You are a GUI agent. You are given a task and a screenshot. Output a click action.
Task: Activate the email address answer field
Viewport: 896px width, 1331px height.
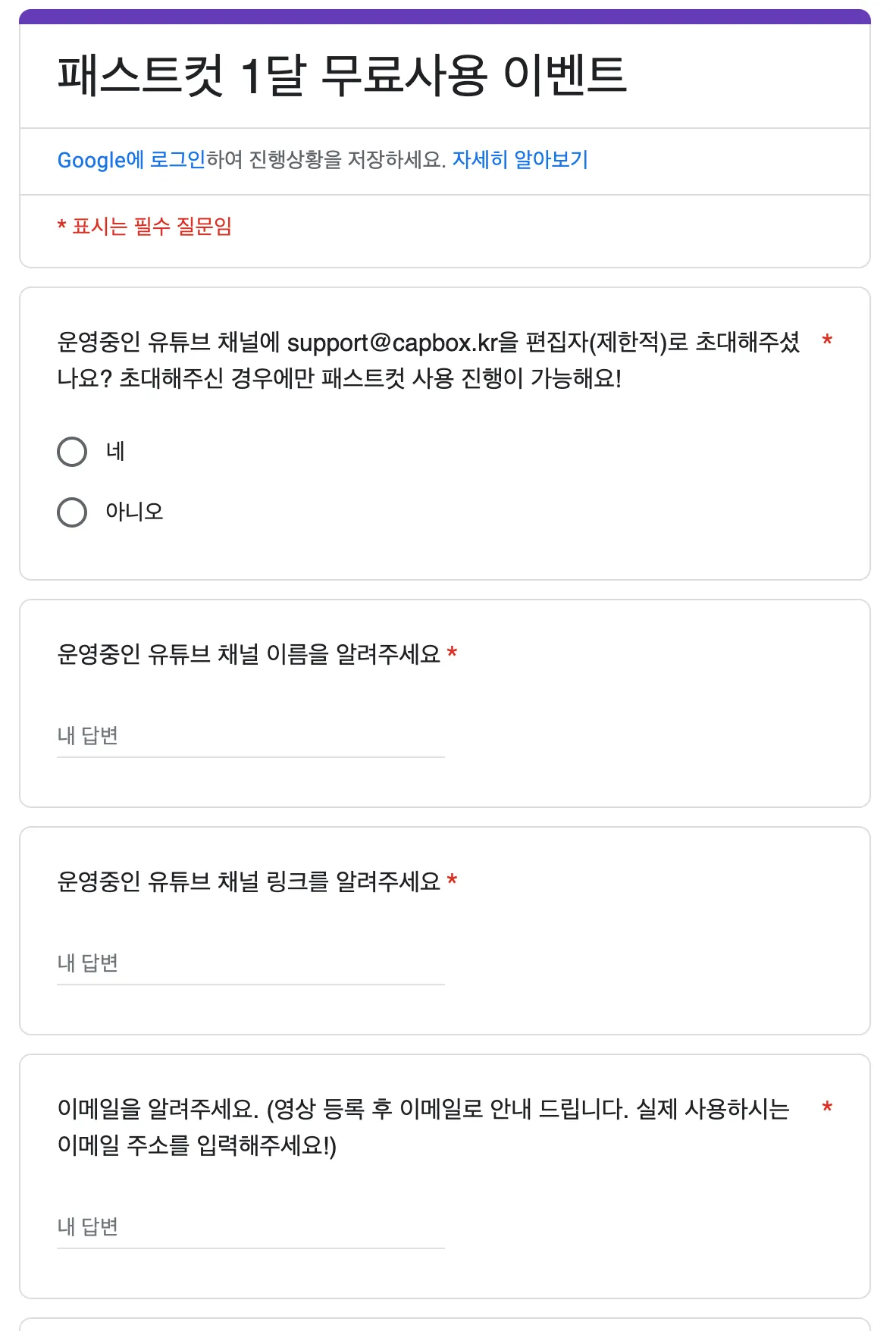[250, 1227]
